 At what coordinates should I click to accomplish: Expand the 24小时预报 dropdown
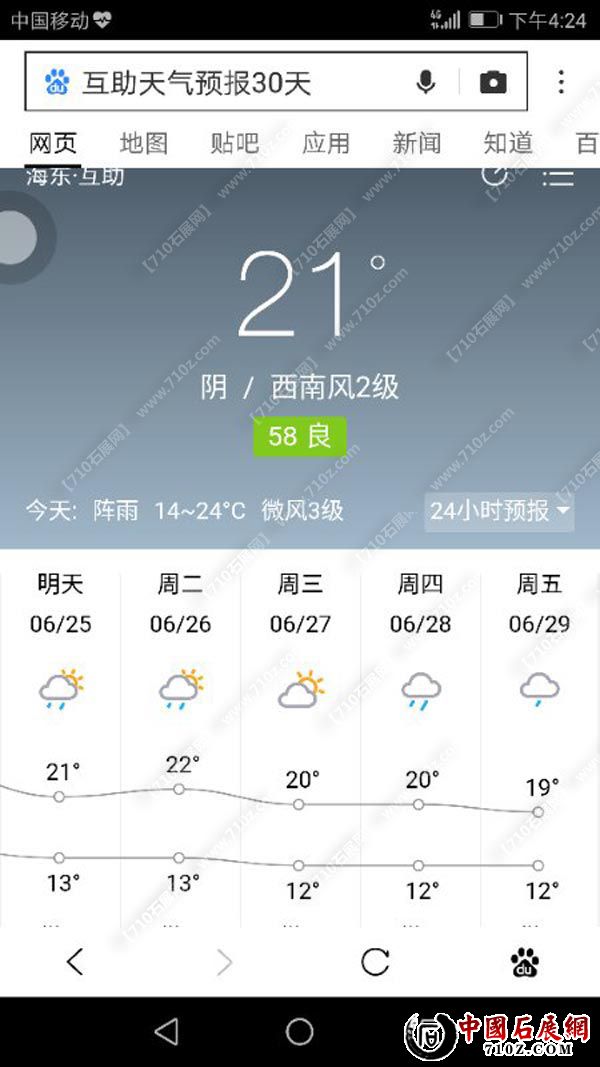tap(500, 511)
